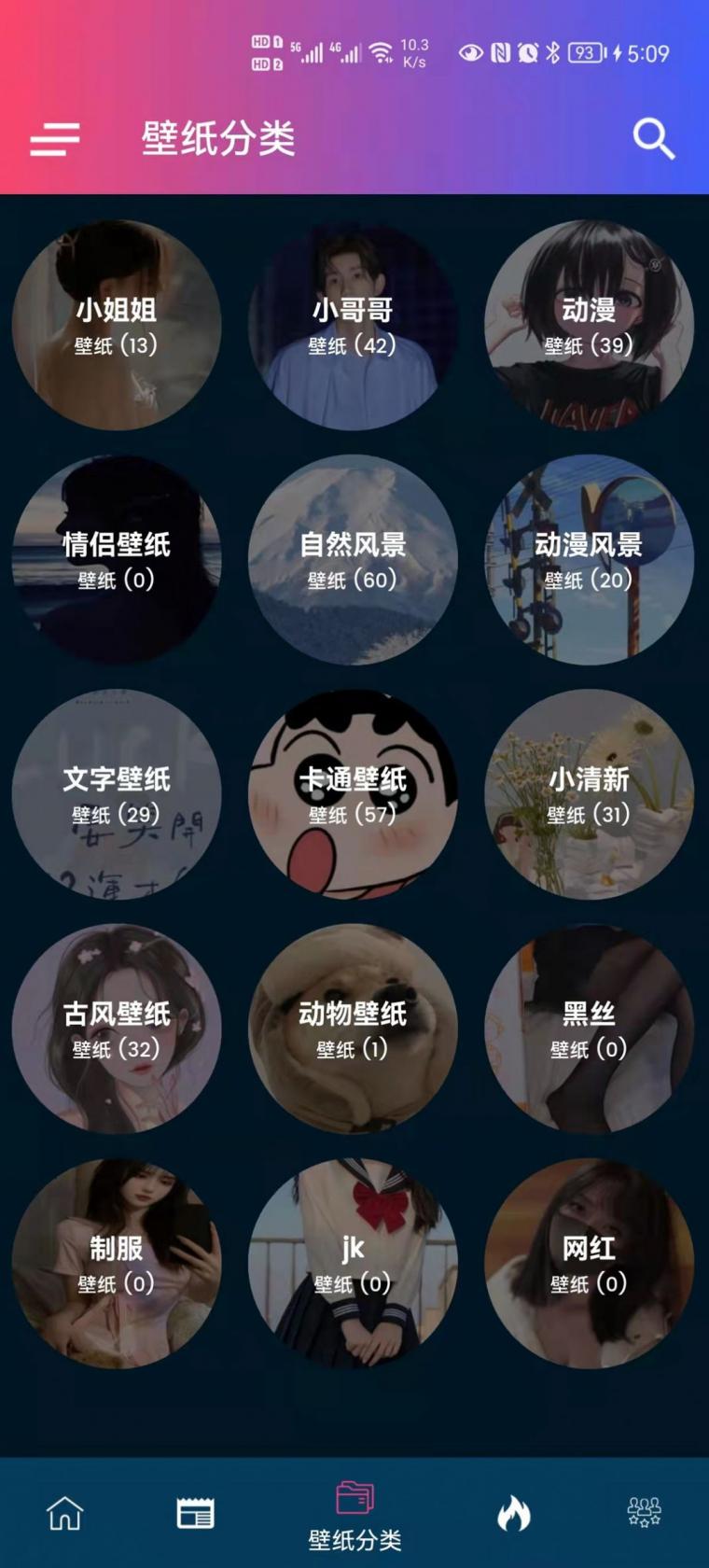Switch to the 壁纸分类 bottom tab
This screenshot has width=709, height=1568.
(x=353, y=1512)
